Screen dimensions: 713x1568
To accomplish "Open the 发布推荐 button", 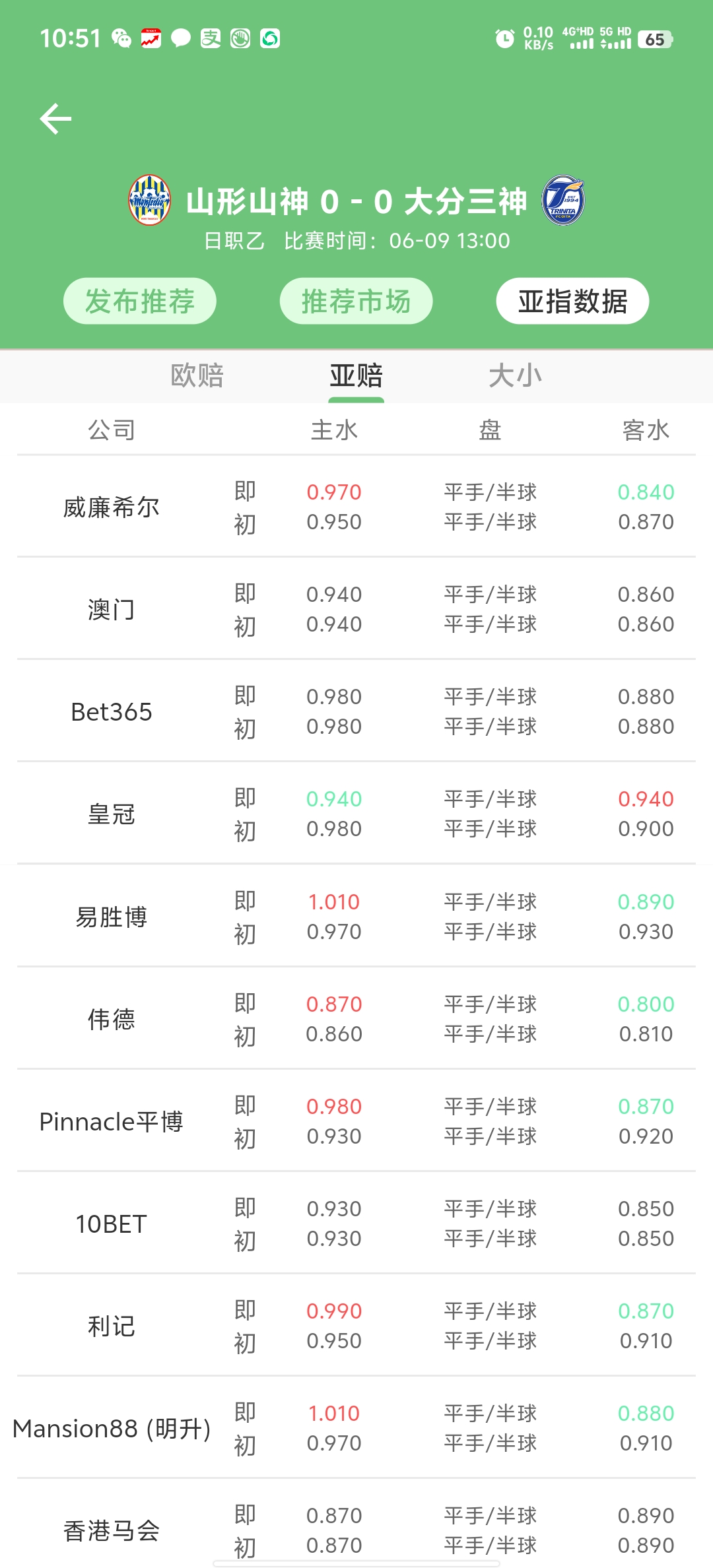I will pyautogui.click(x=140, y=302).
